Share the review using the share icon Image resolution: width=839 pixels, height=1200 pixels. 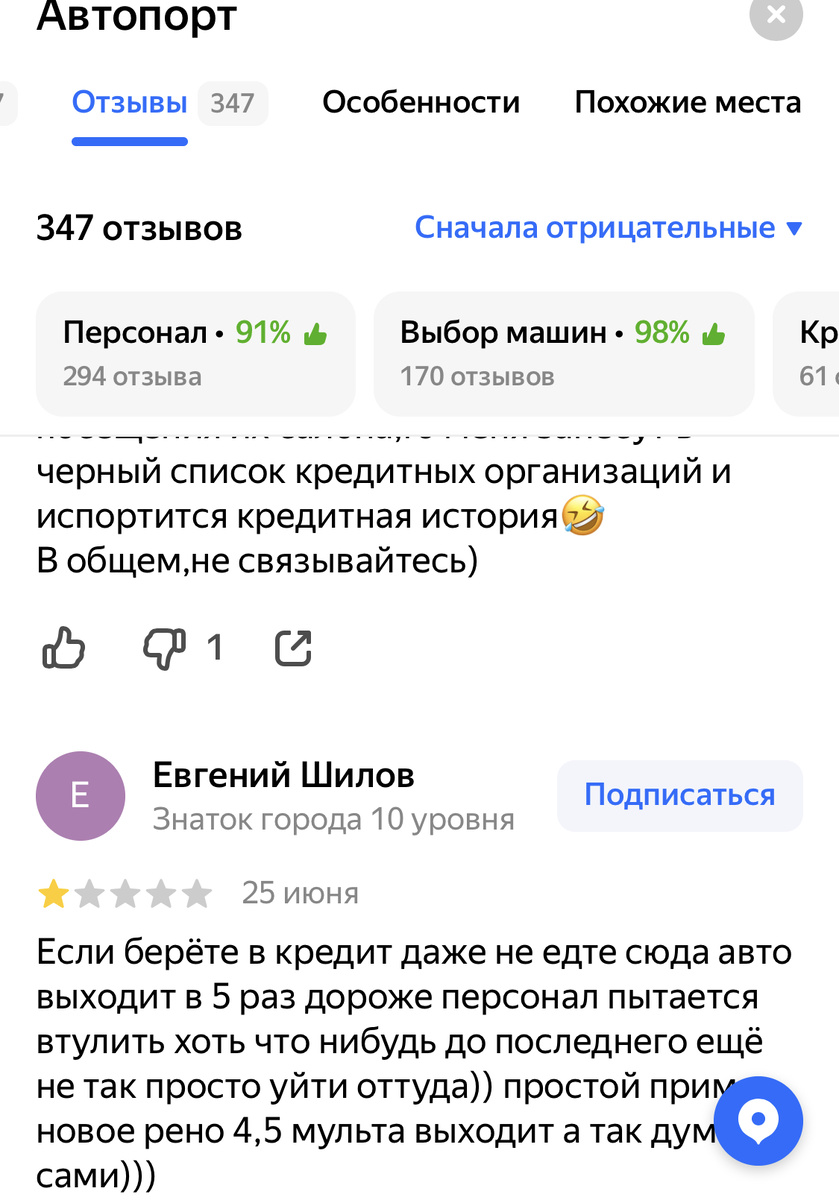point(291,647)
